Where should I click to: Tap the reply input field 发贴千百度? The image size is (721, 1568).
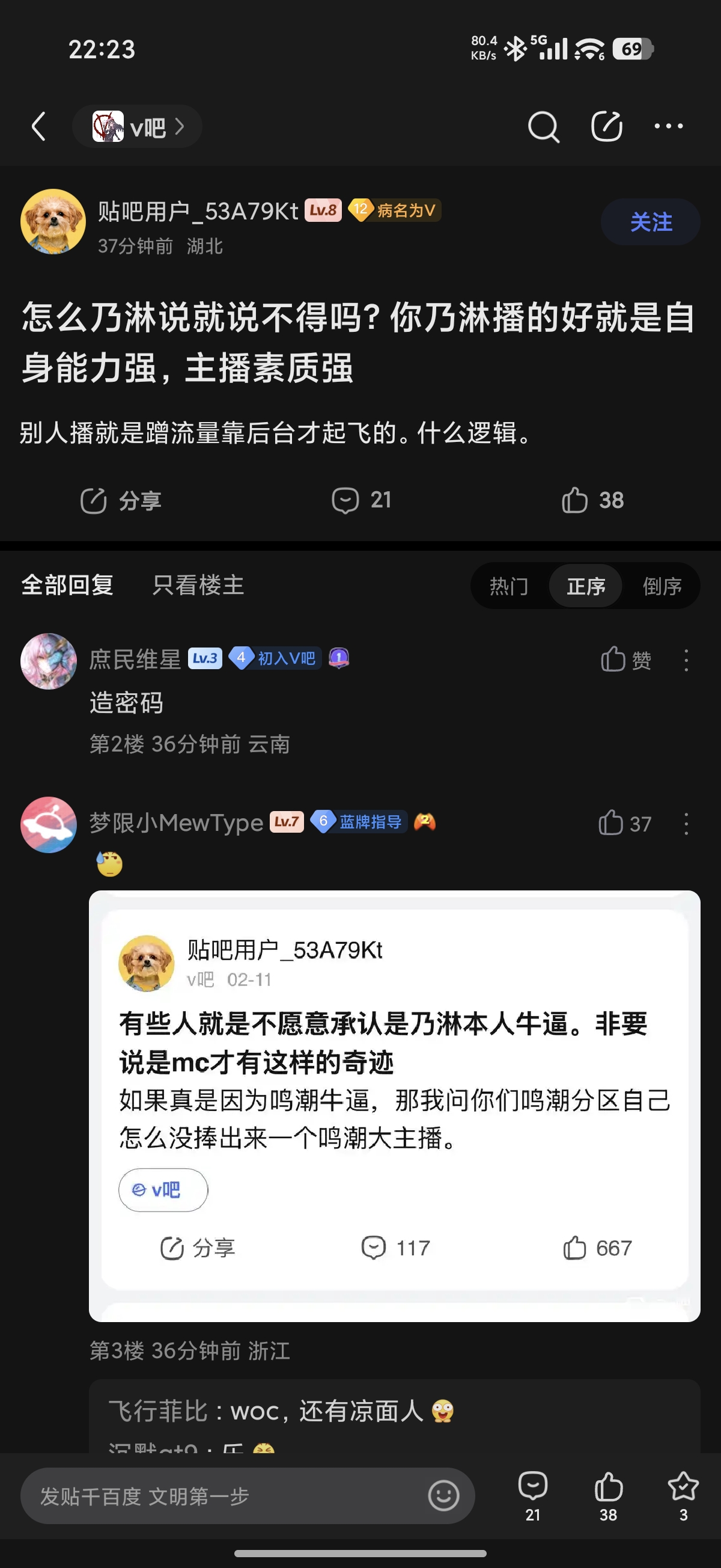[x=225, y=1496]
